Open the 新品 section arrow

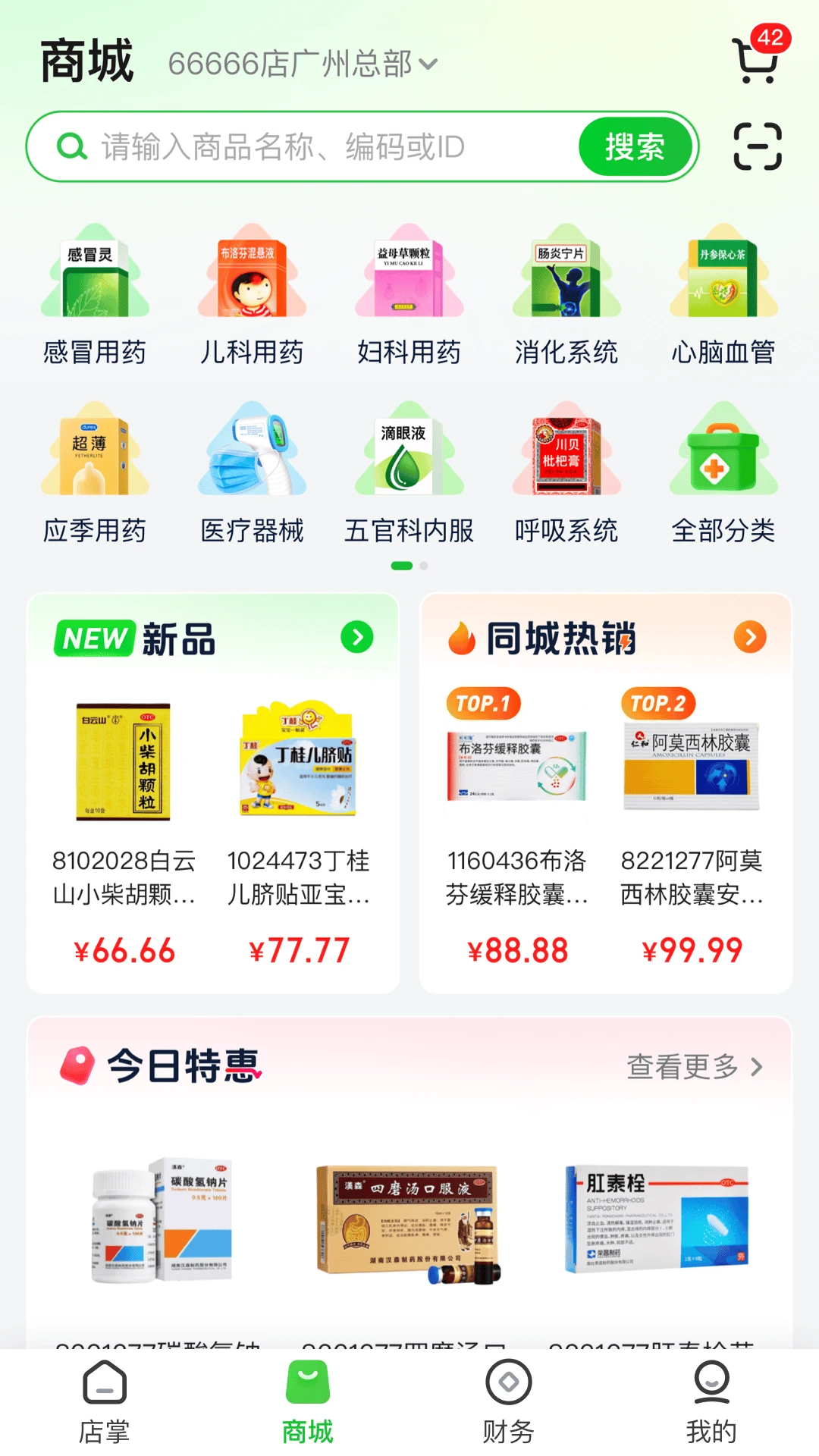pyautogui.click(x=356, y=638)
